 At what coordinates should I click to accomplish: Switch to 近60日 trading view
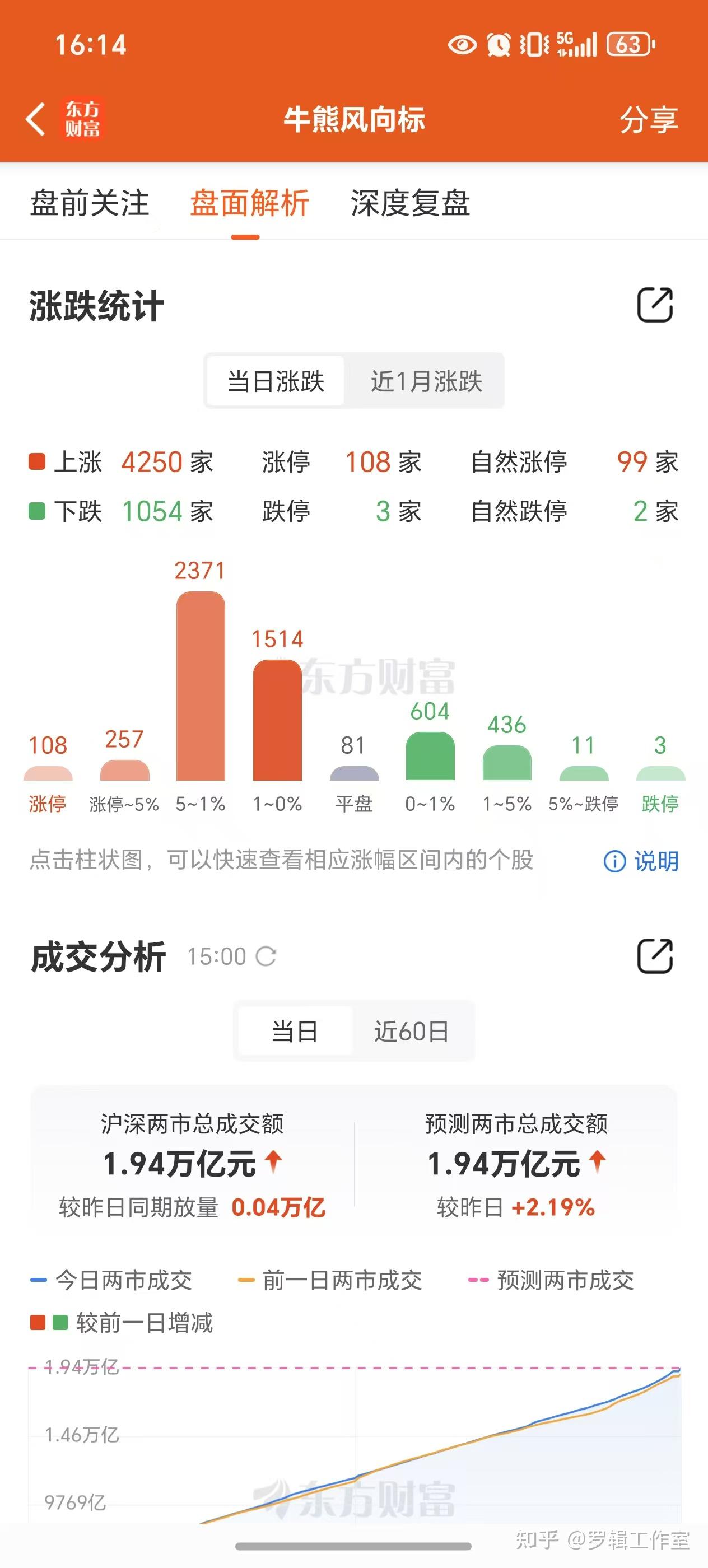pos(411,1030)
